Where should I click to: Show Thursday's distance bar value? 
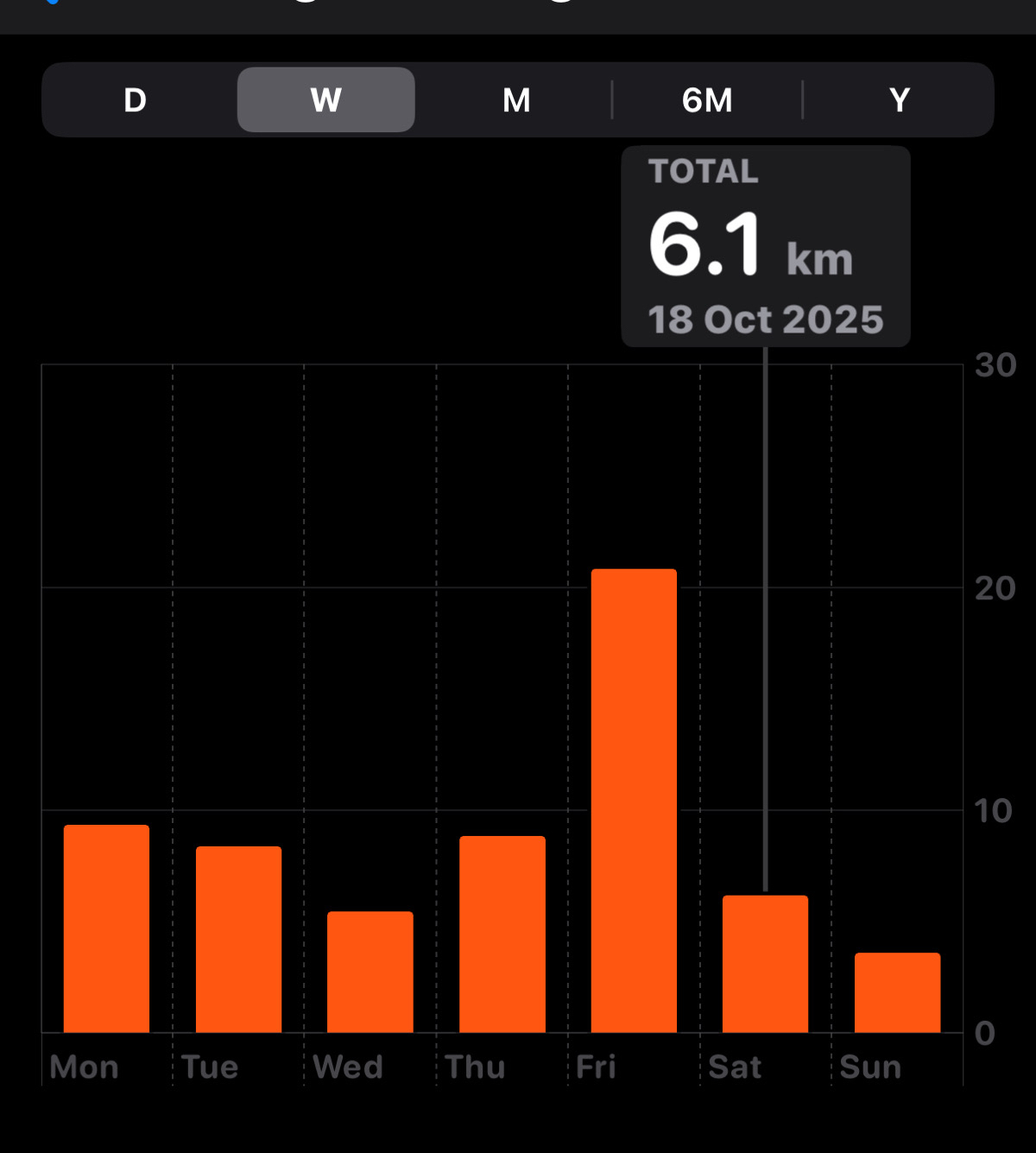pos(502,934)
